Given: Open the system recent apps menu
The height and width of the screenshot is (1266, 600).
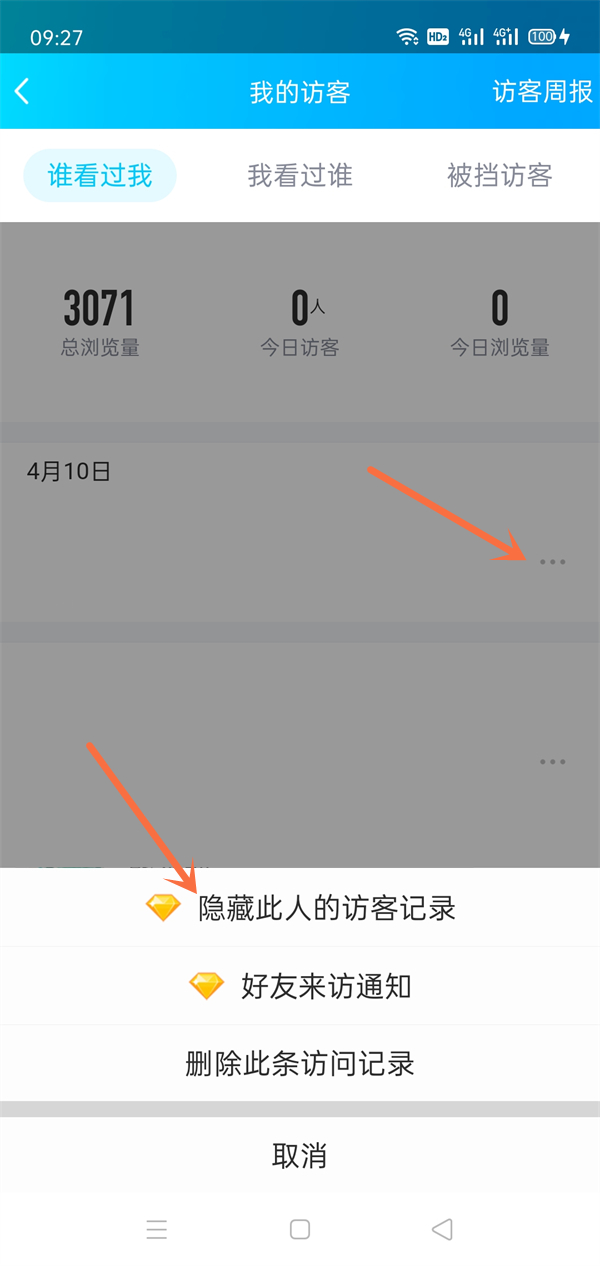Looking at the screenshot, I should coord(157,1229).
